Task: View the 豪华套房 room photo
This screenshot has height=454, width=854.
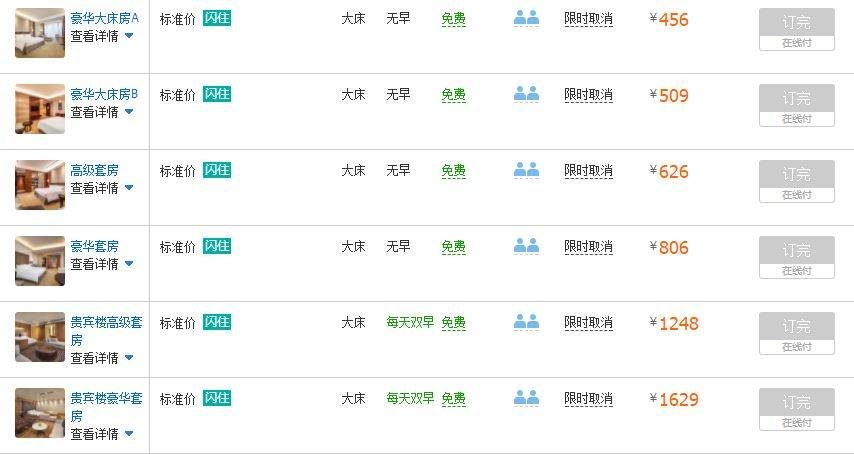Action: 40,261
